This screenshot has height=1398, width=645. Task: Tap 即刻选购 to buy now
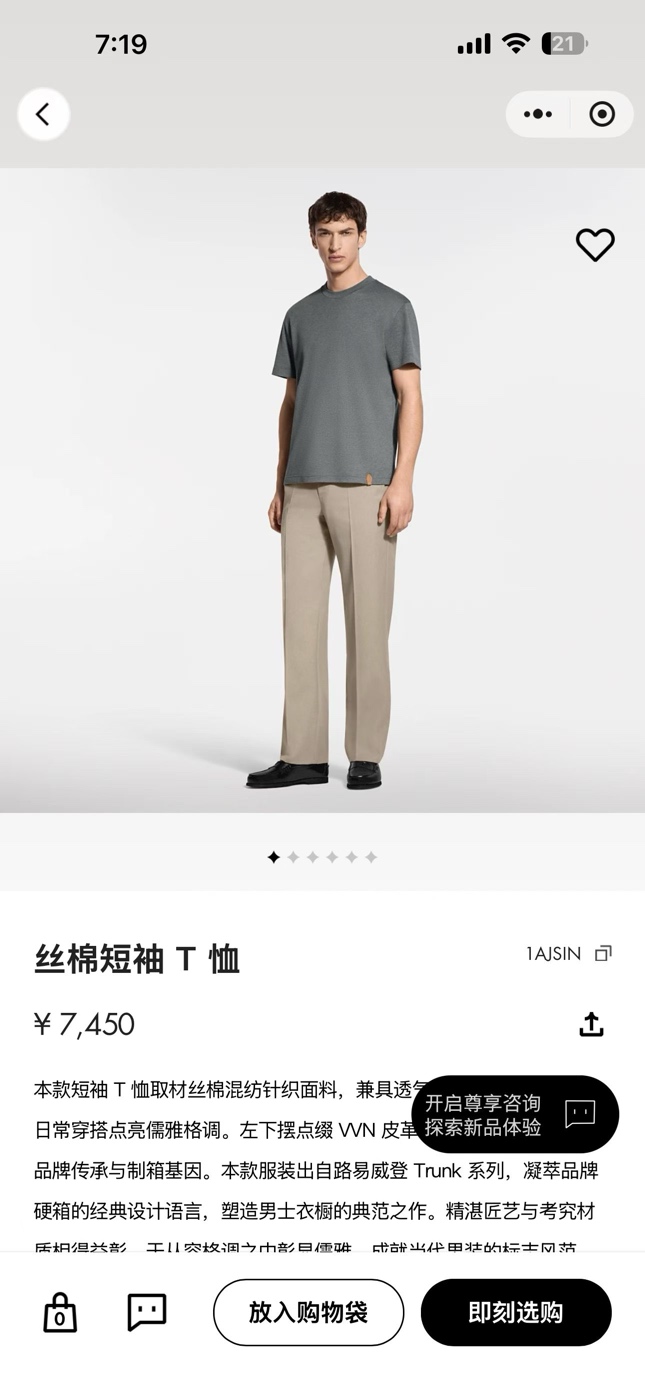tap(515, 1312)
